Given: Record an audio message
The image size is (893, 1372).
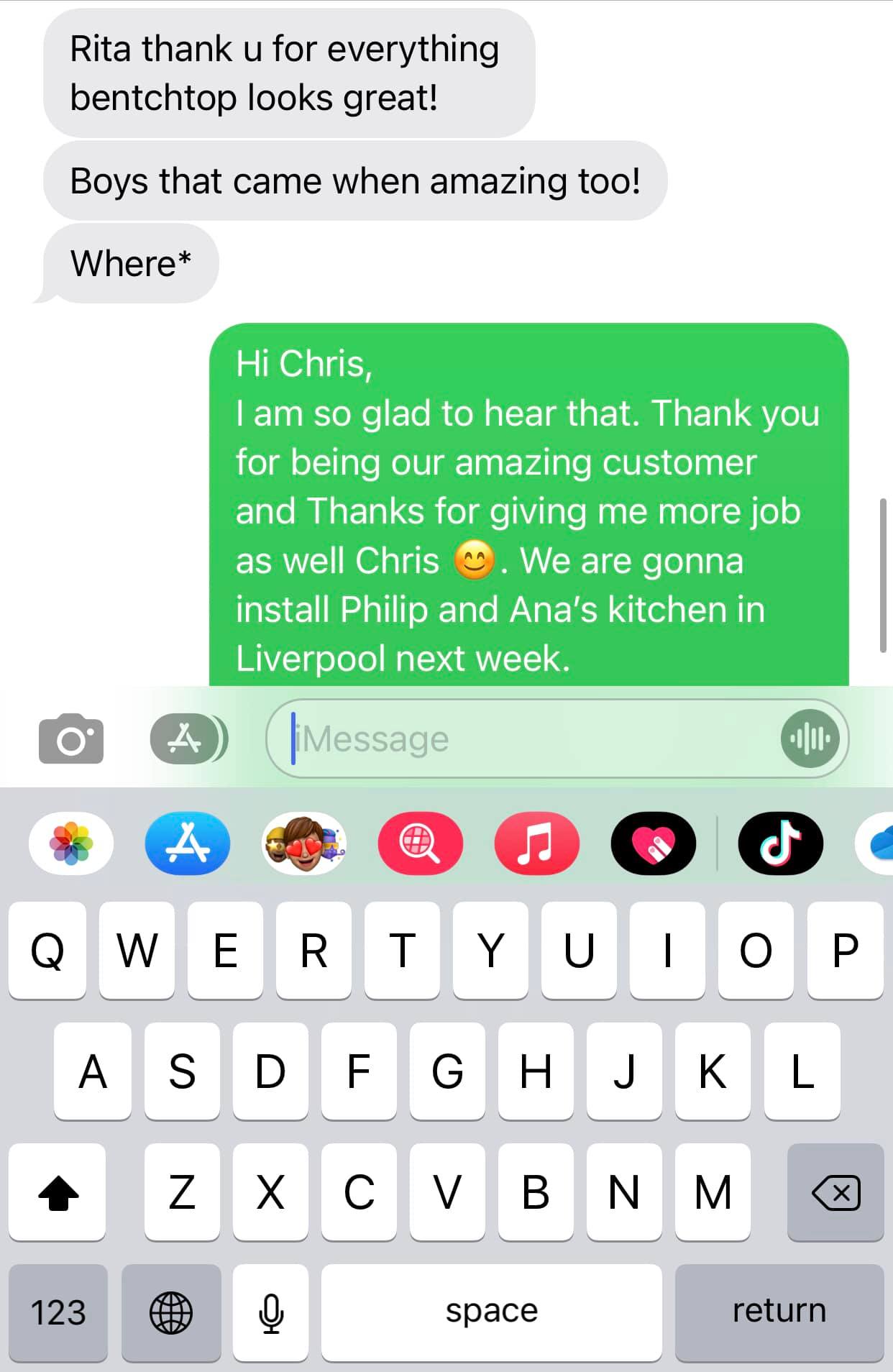Looking at the screenshot, I should point(810,738).
